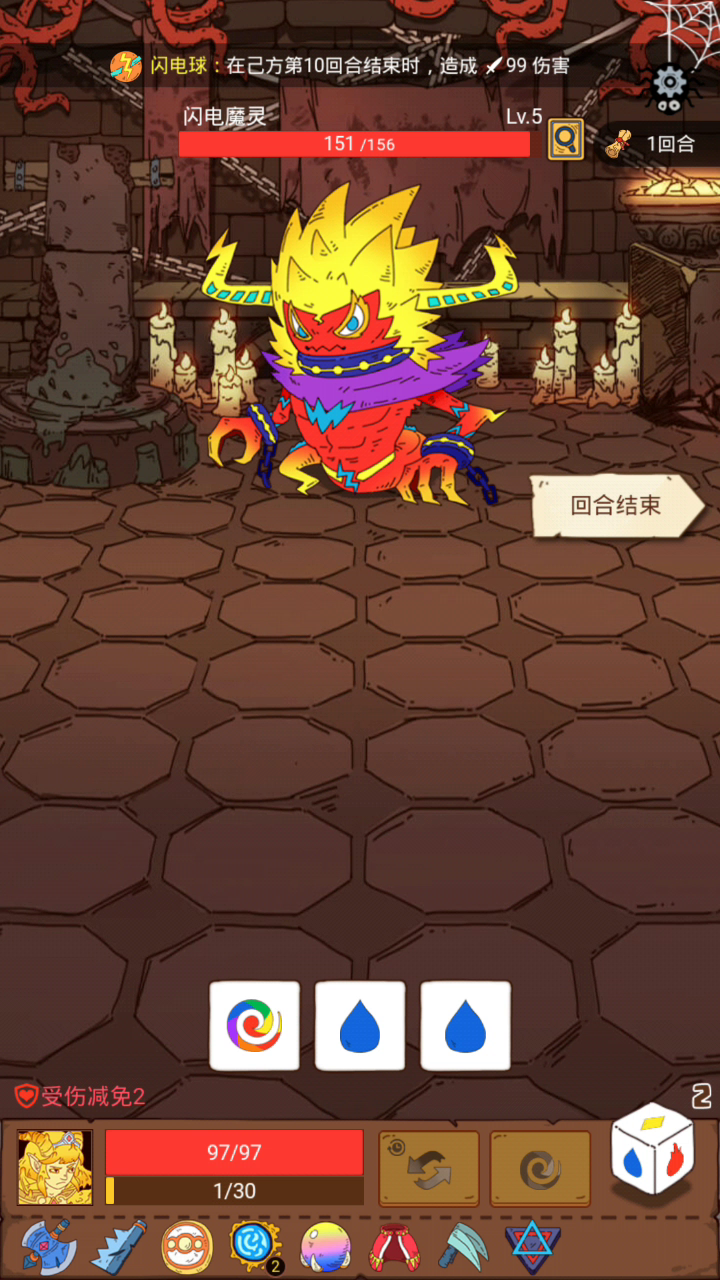Tap the 回合结束 end turn button
The height and width of the screenshot is (1280, 720).
[618, 506]
